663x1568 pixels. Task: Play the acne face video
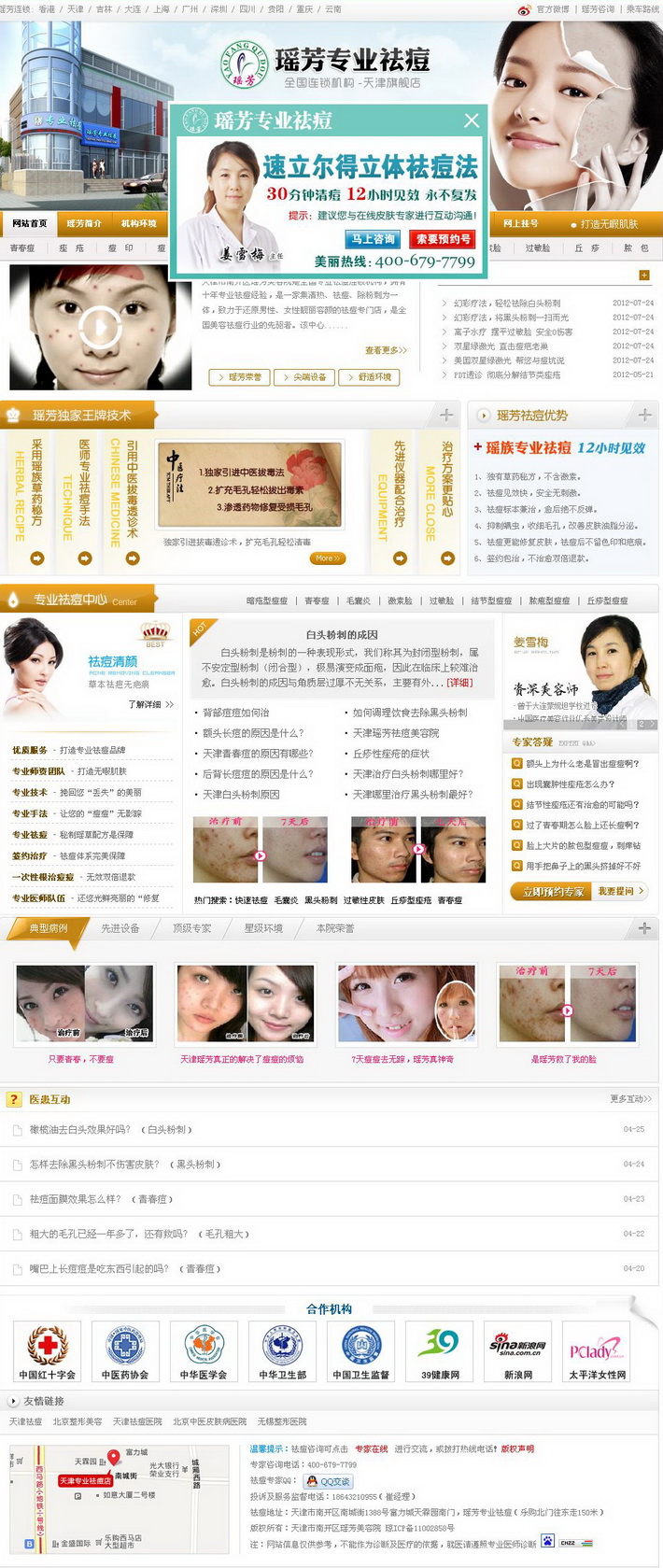coord(99,328)
